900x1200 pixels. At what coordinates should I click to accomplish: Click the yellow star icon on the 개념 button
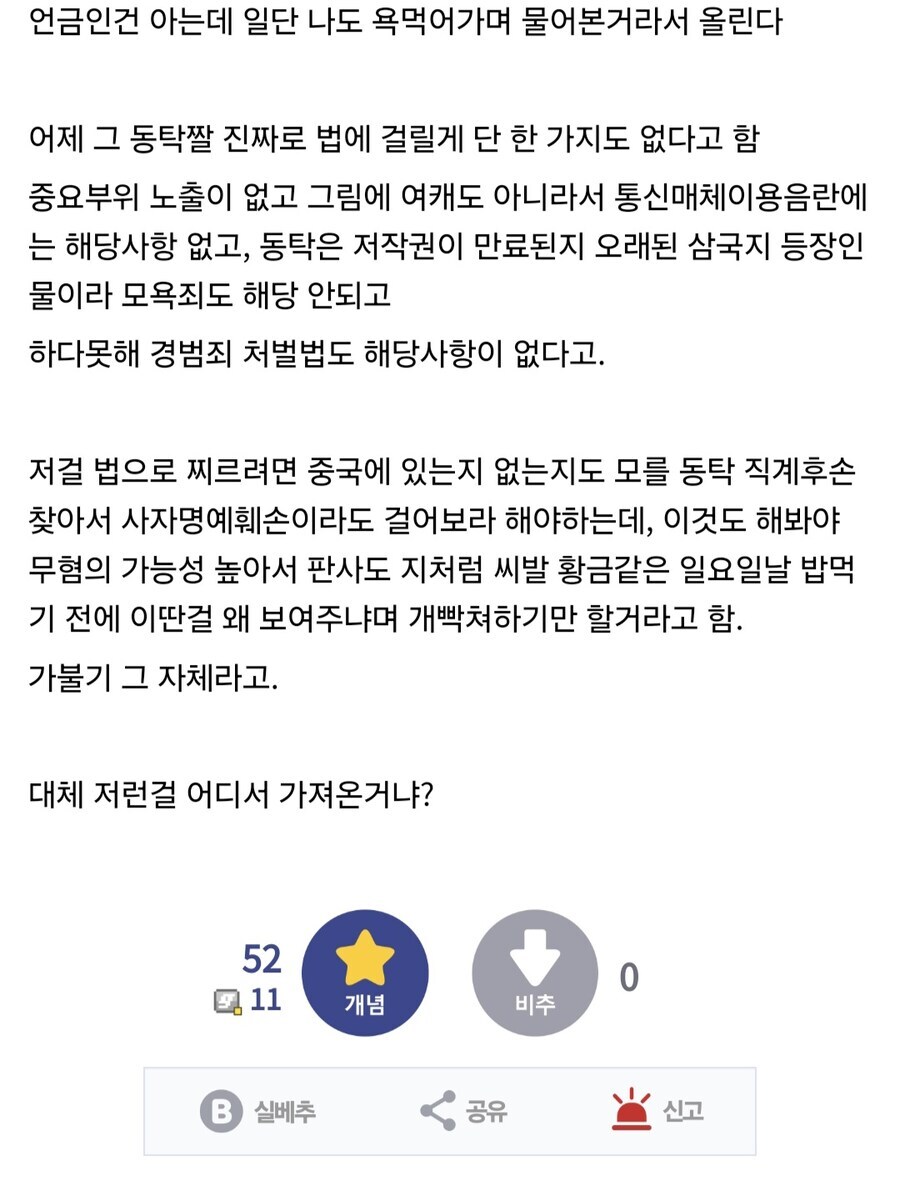click(x=364, y=957)
